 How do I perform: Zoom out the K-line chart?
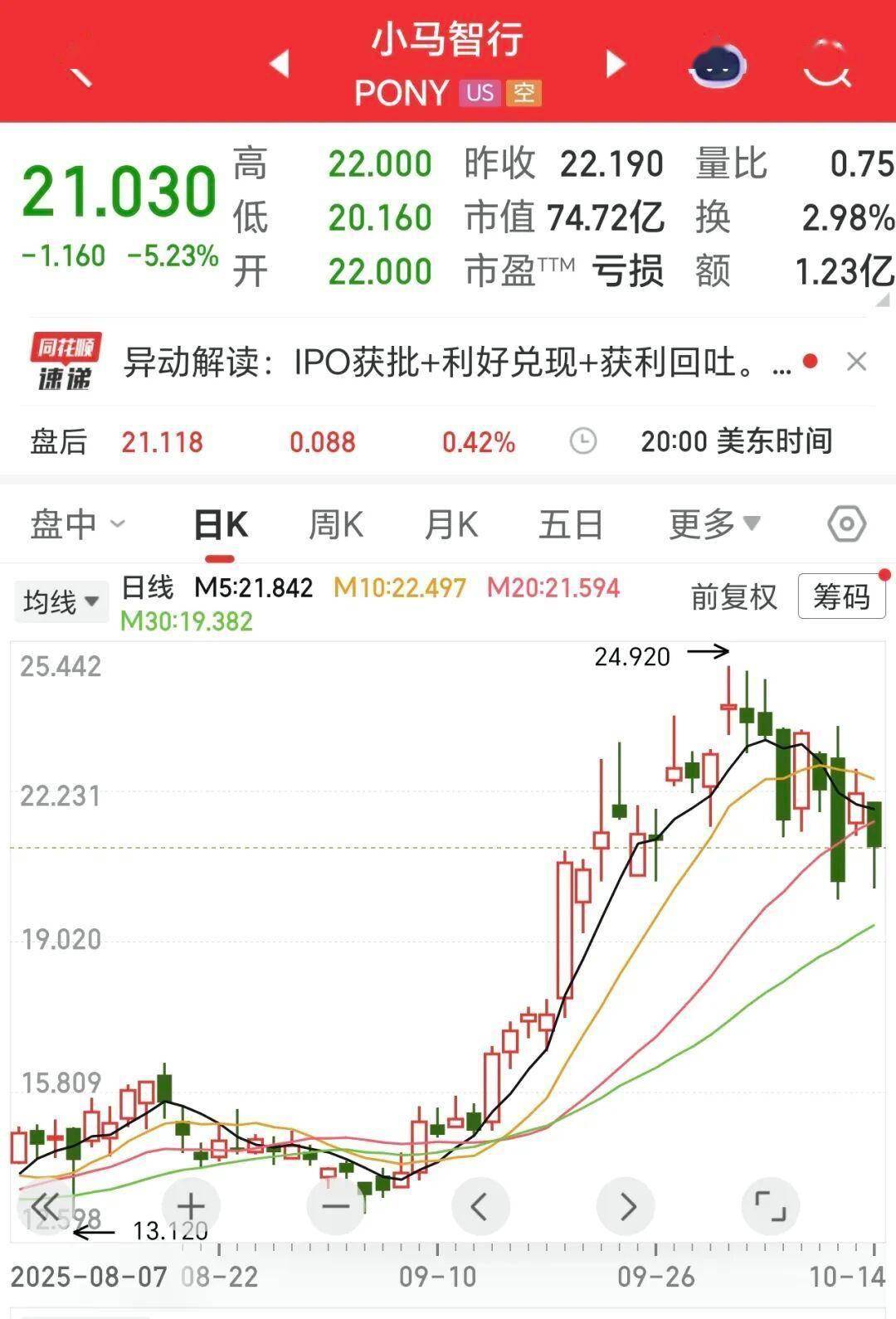335,1206
